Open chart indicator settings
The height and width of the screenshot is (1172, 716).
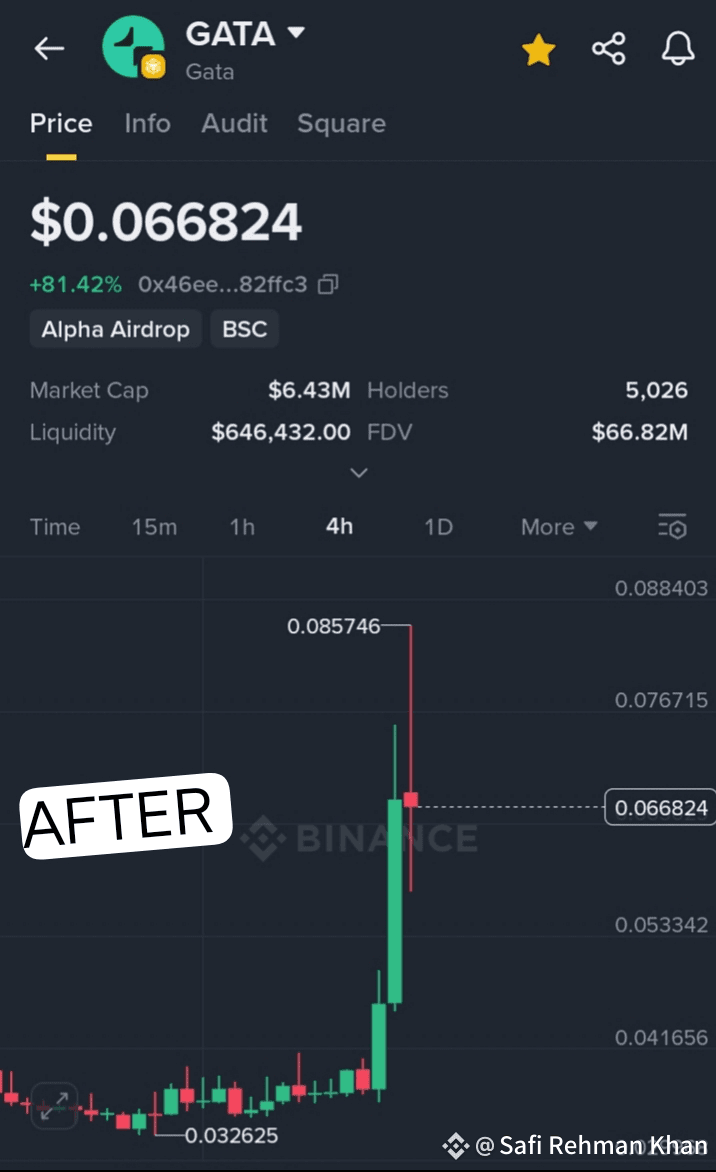click(672, 527)
